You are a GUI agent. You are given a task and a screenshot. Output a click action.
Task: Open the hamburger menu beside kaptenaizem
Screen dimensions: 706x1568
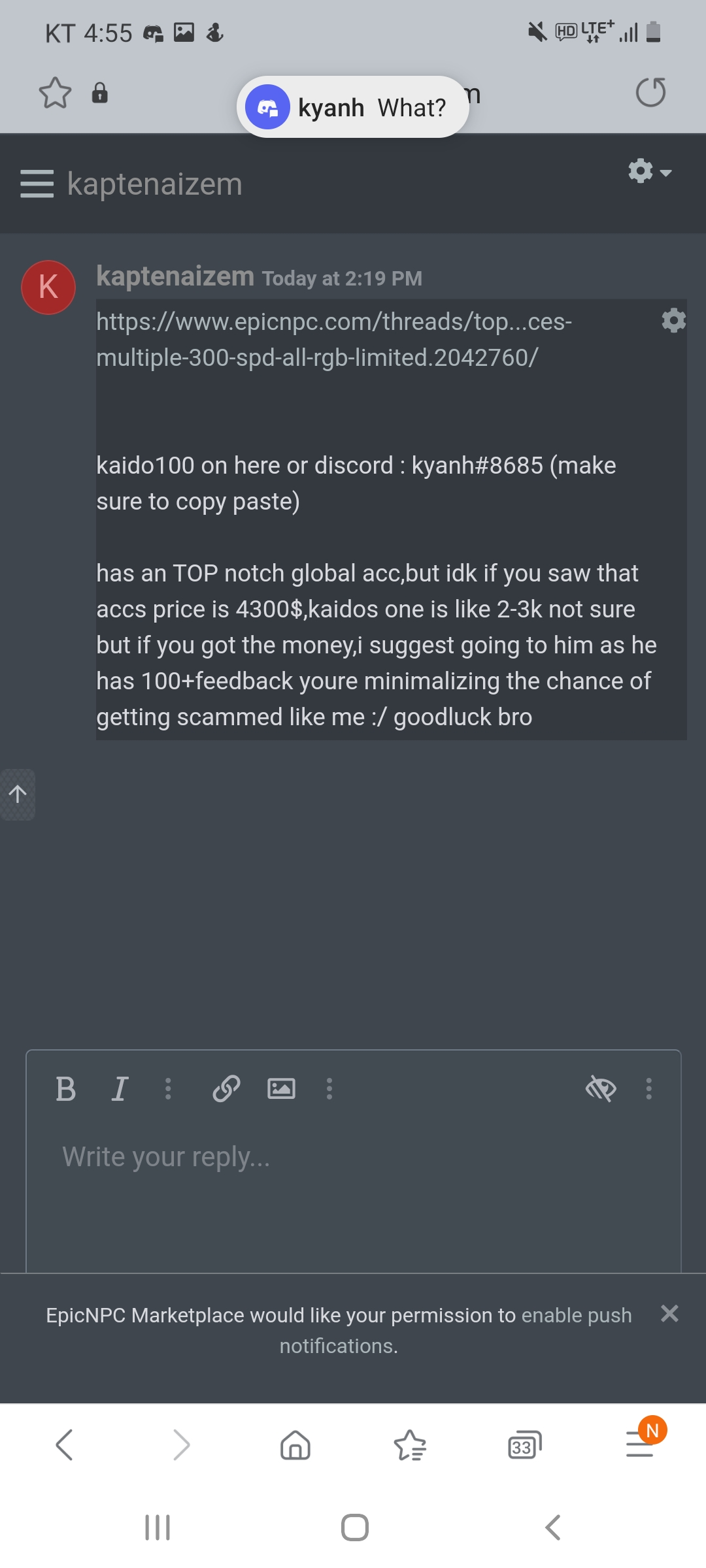(x=37, y=184)
